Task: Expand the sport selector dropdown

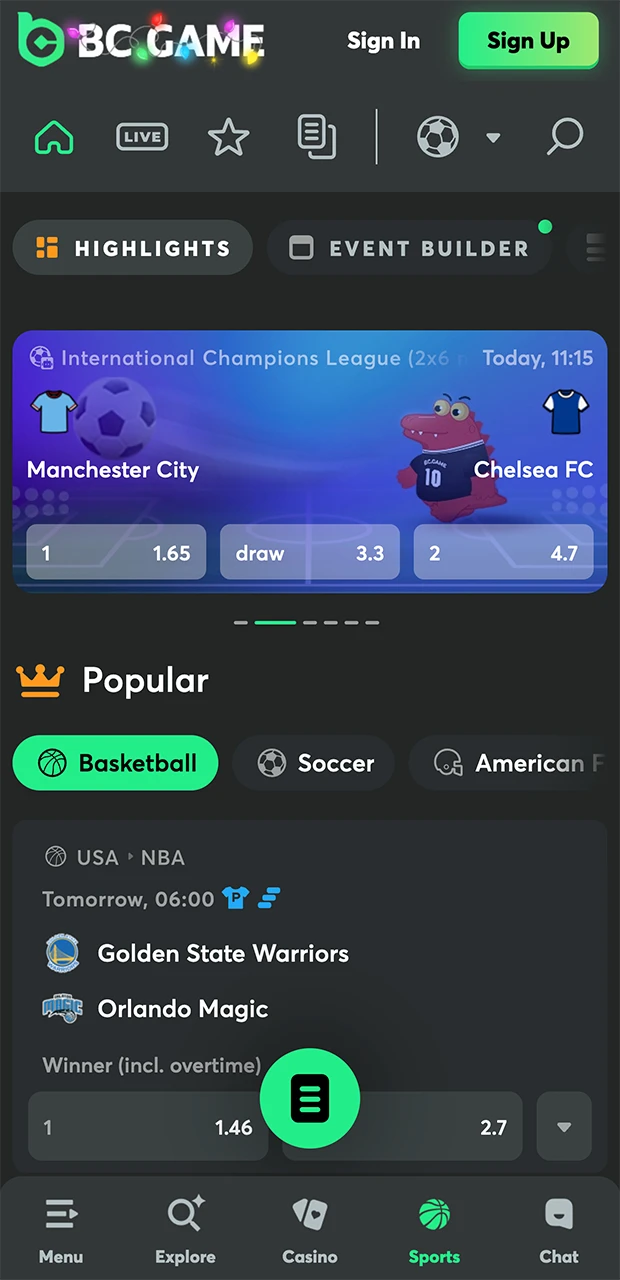Action: coord(493,137)
